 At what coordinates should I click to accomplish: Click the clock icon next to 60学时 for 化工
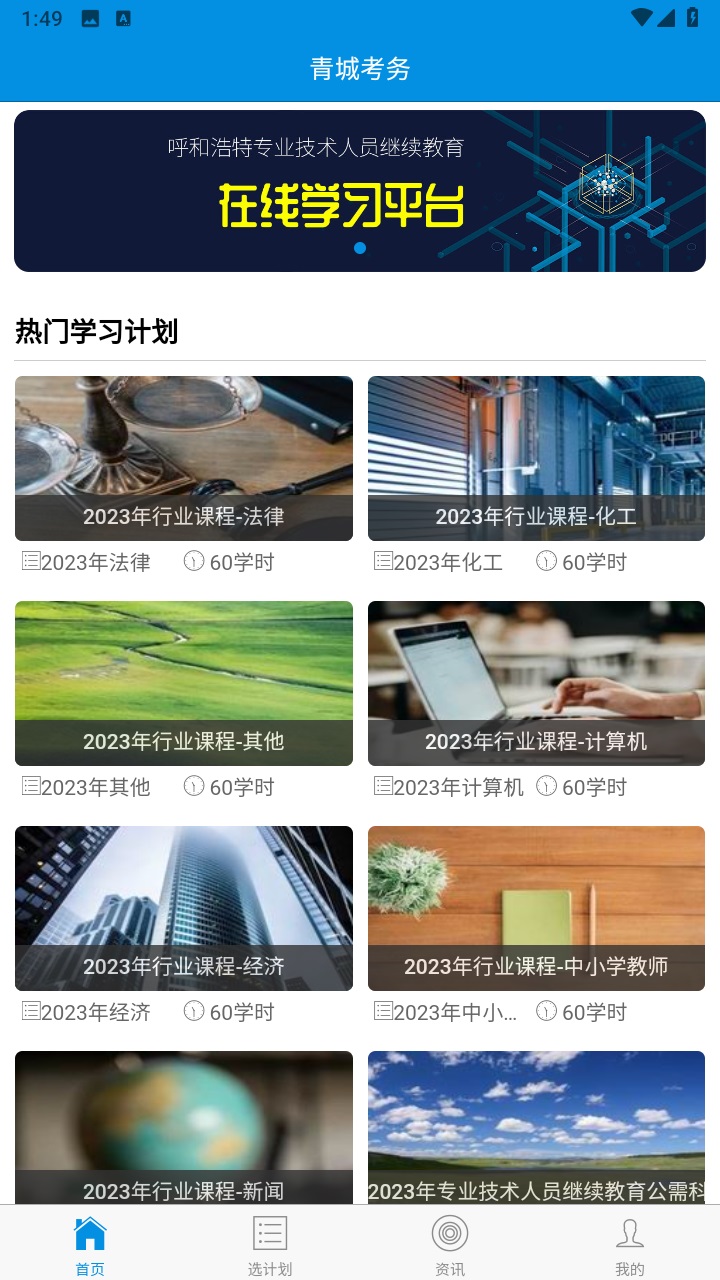coord(545,562)
